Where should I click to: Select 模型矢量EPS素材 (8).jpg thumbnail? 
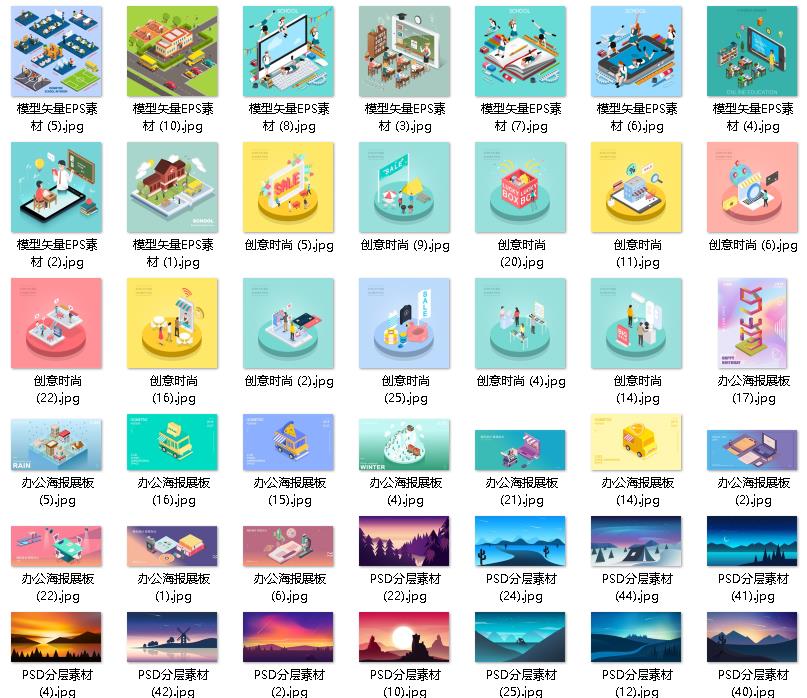pyautogui.click(x=290, y=50)
